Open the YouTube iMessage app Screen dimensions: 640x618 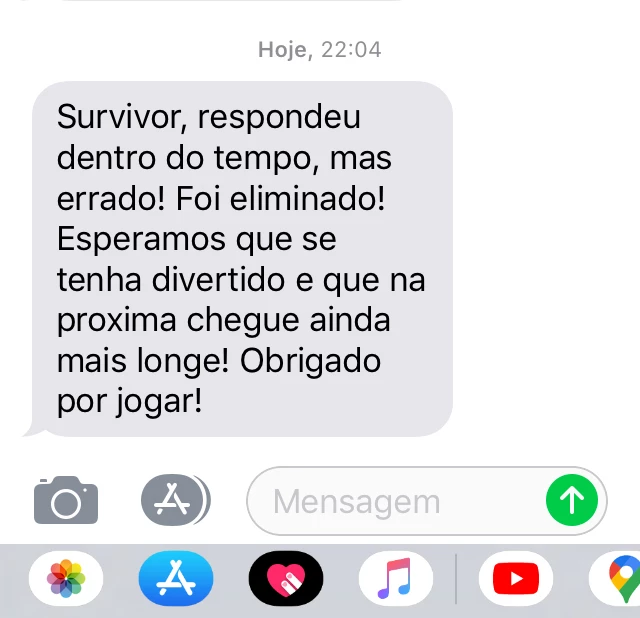pyautogui.click(x=515, y=579)
